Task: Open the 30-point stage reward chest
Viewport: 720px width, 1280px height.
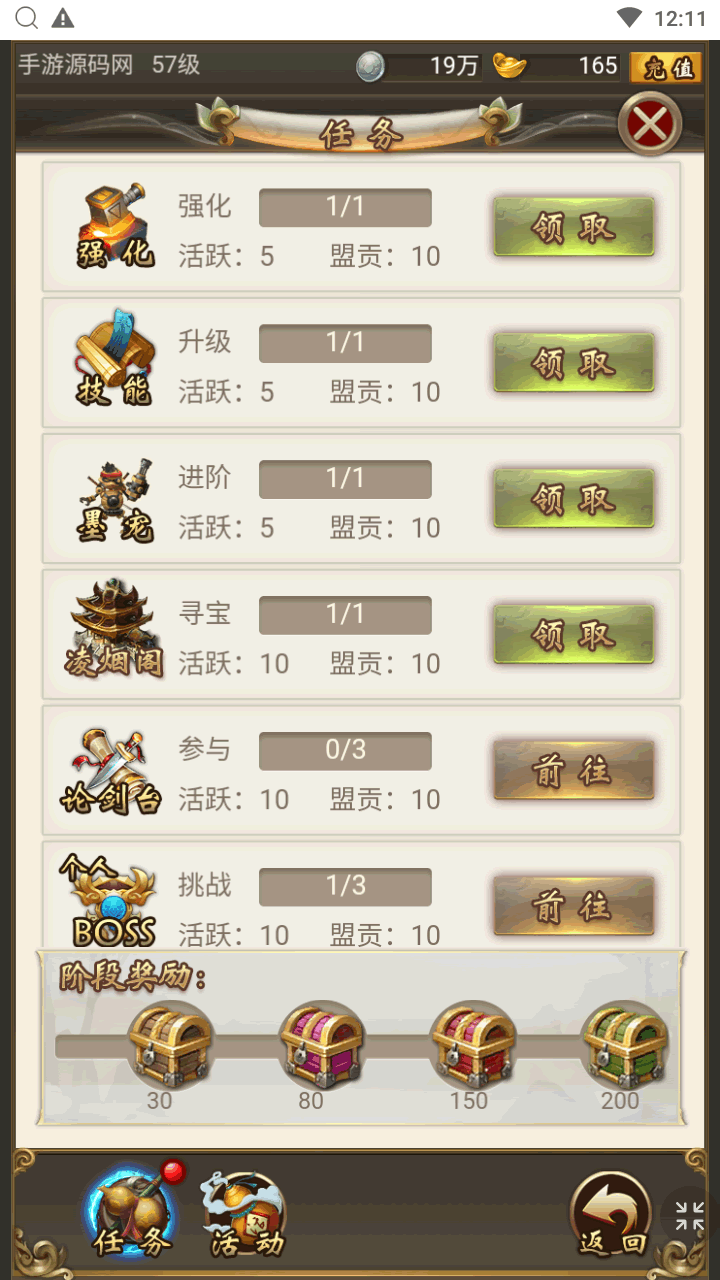Action: click(x=171, y=1045)
